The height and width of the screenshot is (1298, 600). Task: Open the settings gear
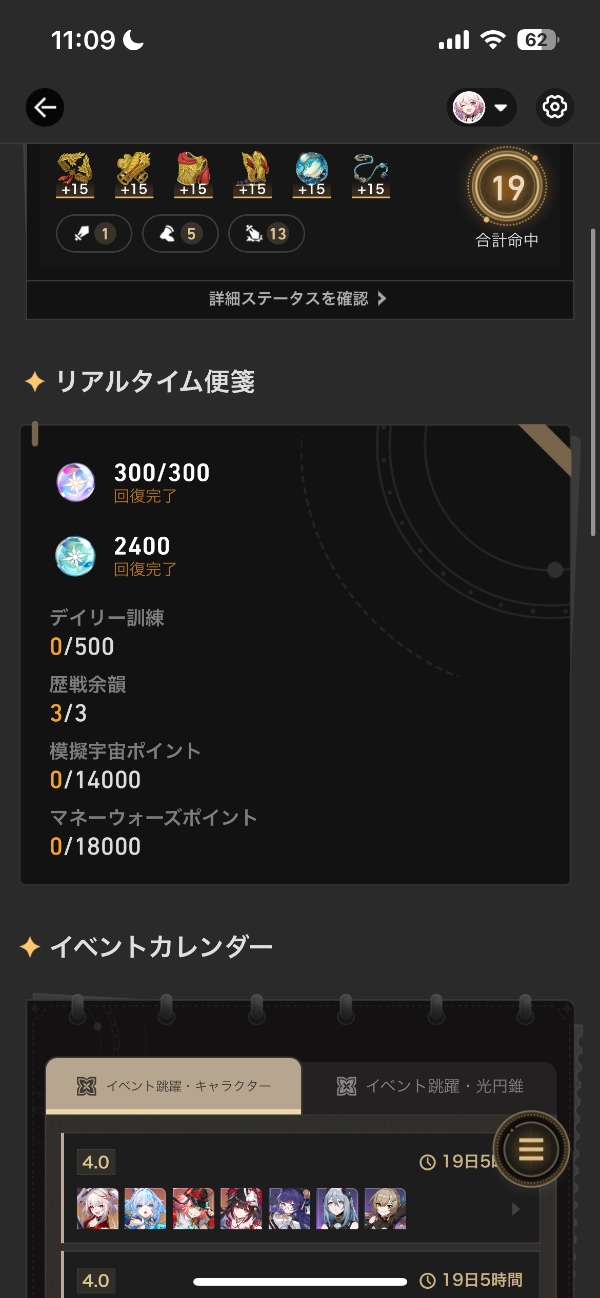coord(554,108)
